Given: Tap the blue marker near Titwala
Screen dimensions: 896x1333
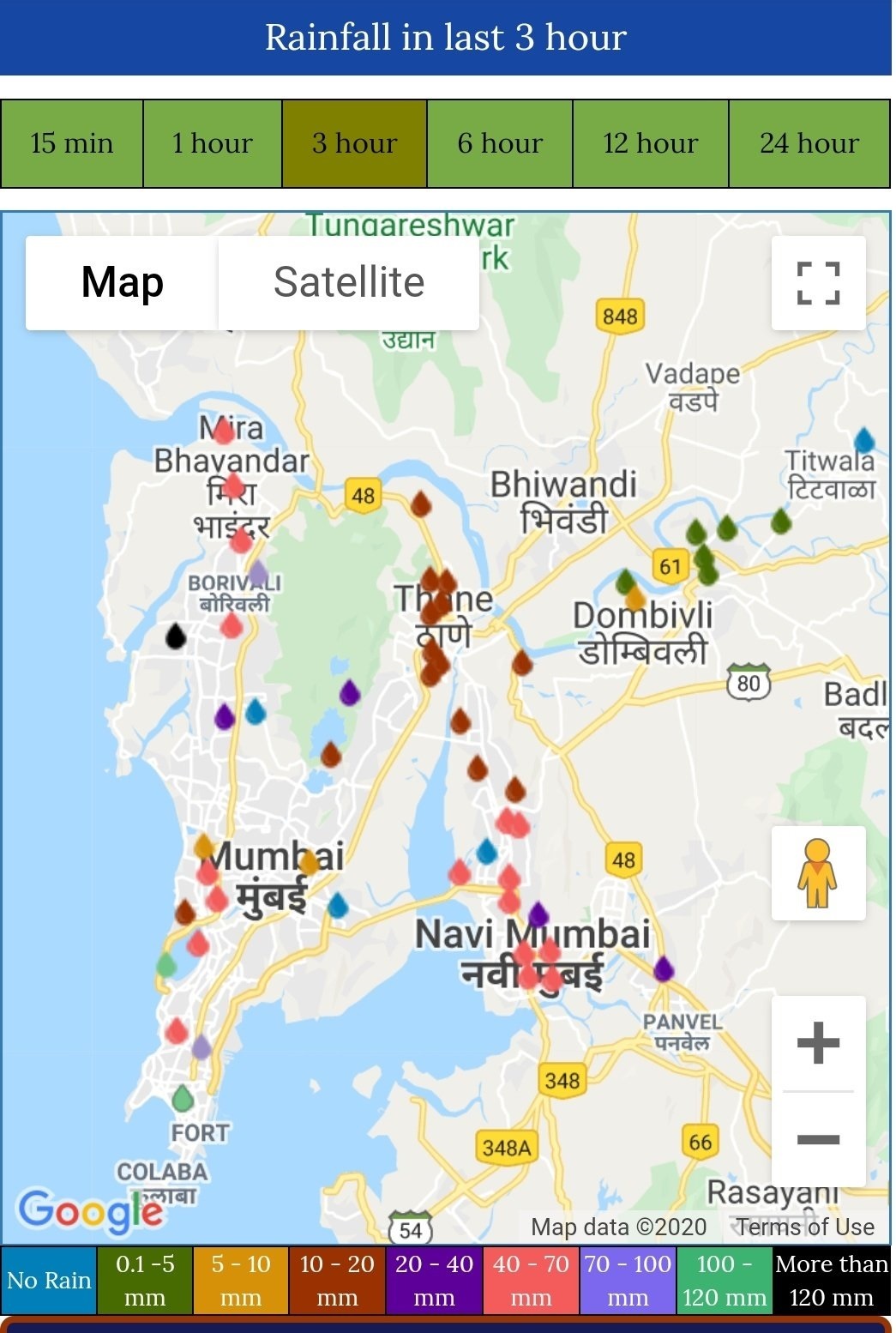Looking at the screenshot, I should [864, 440].
